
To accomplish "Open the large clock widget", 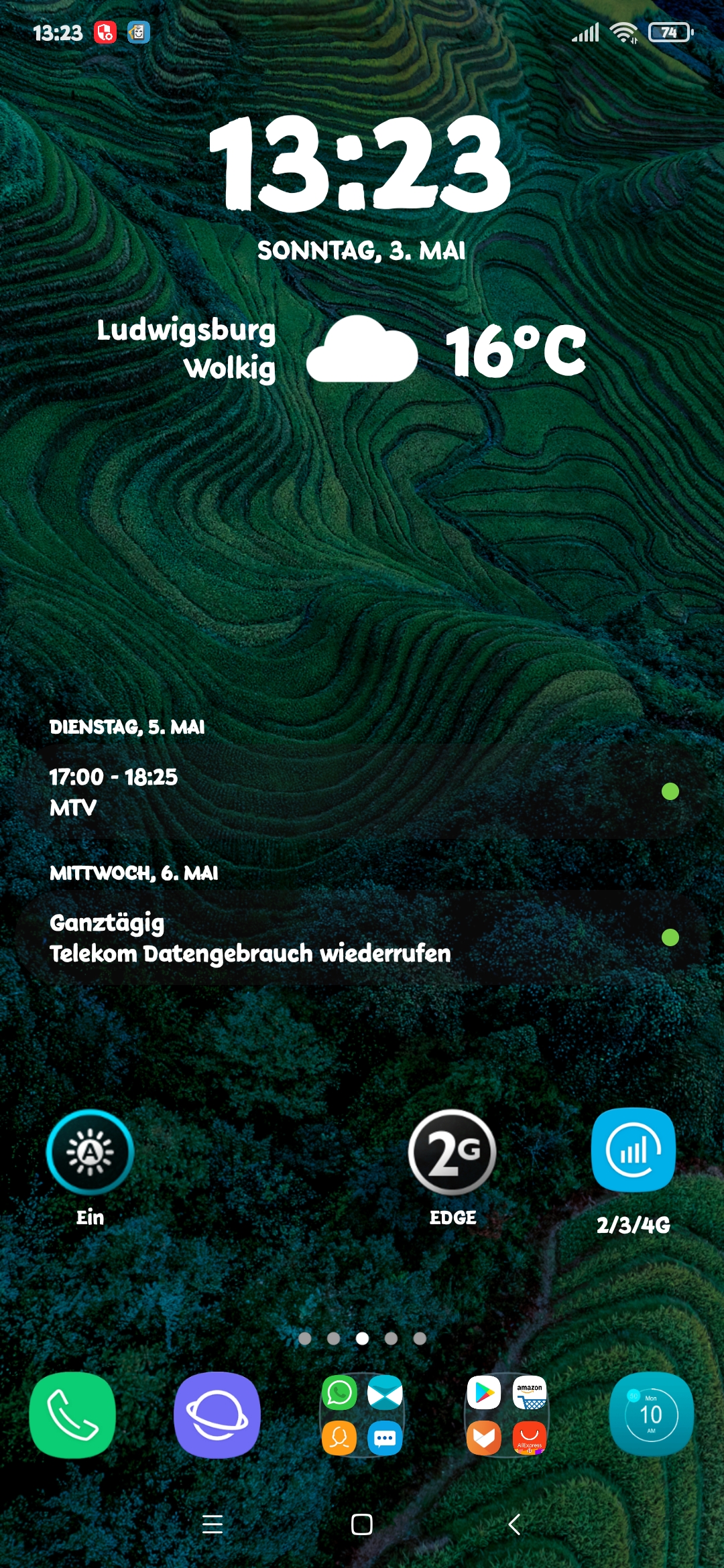I will pyautogui.click(x=361, y=162).
